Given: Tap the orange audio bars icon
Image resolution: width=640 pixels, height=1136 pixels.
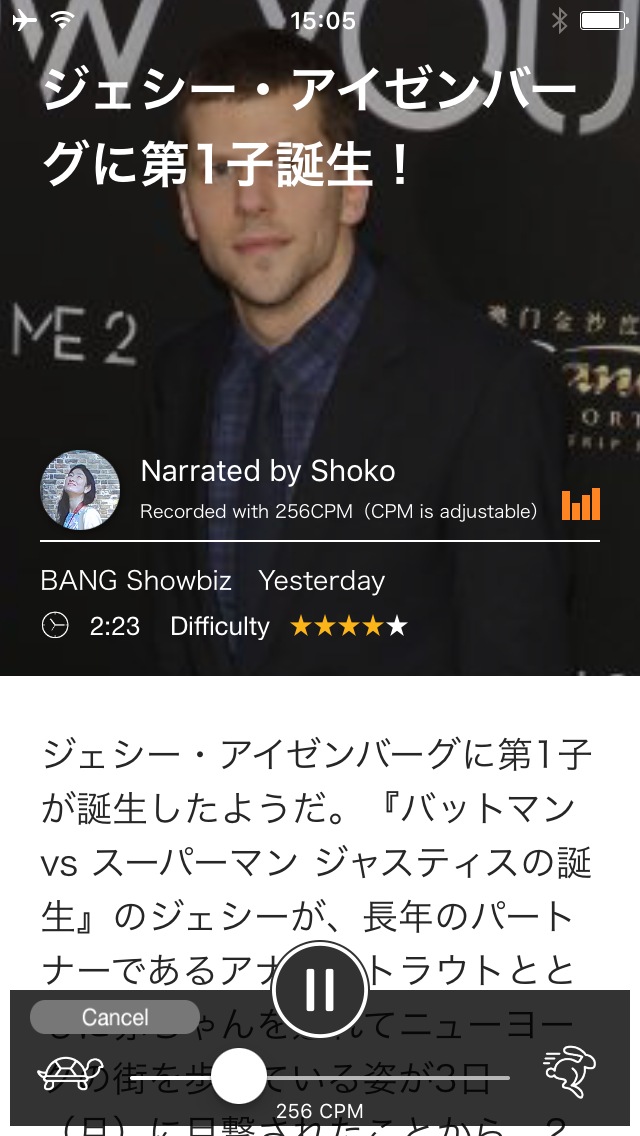Looking at the screenshot, I should coord(581,504).
